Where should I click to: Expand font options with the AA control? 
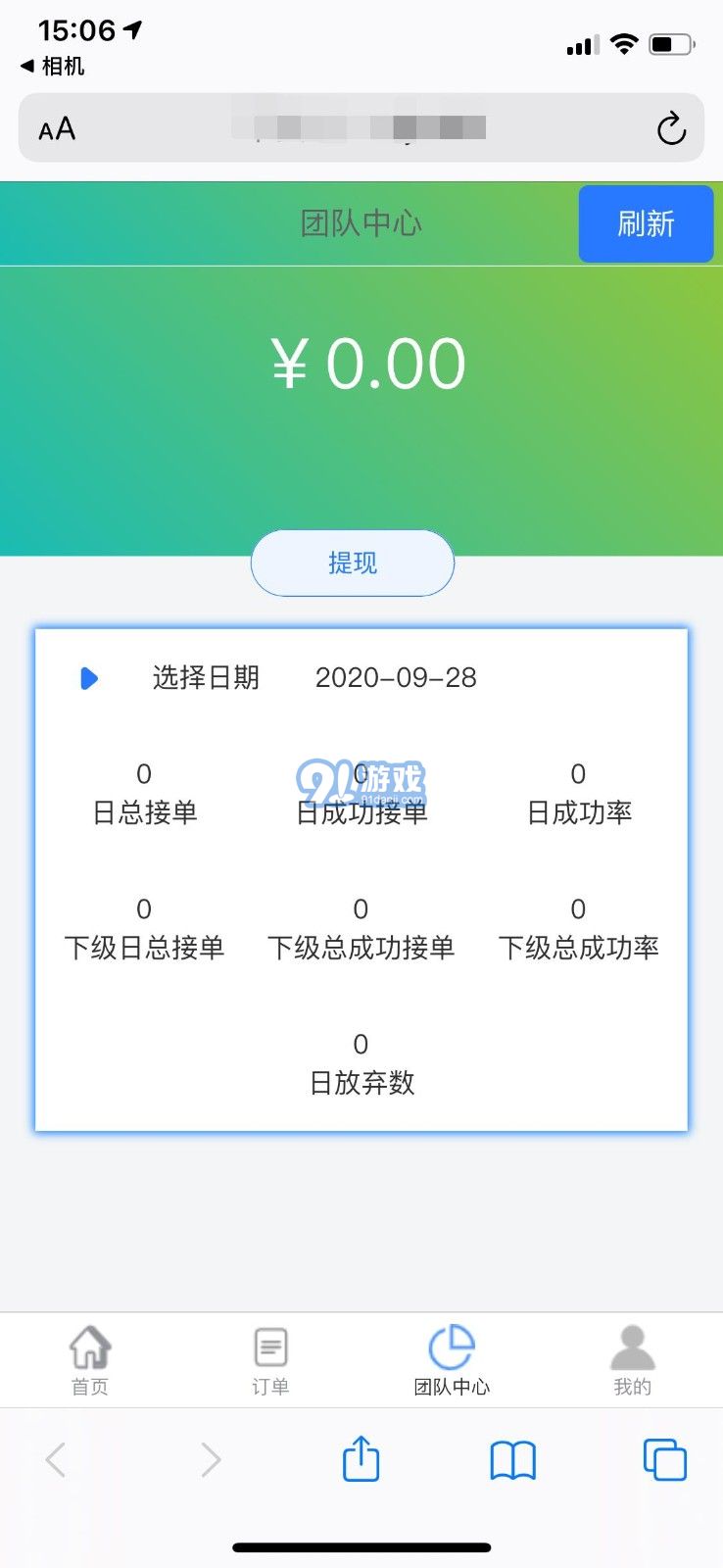tap(55, 128)
